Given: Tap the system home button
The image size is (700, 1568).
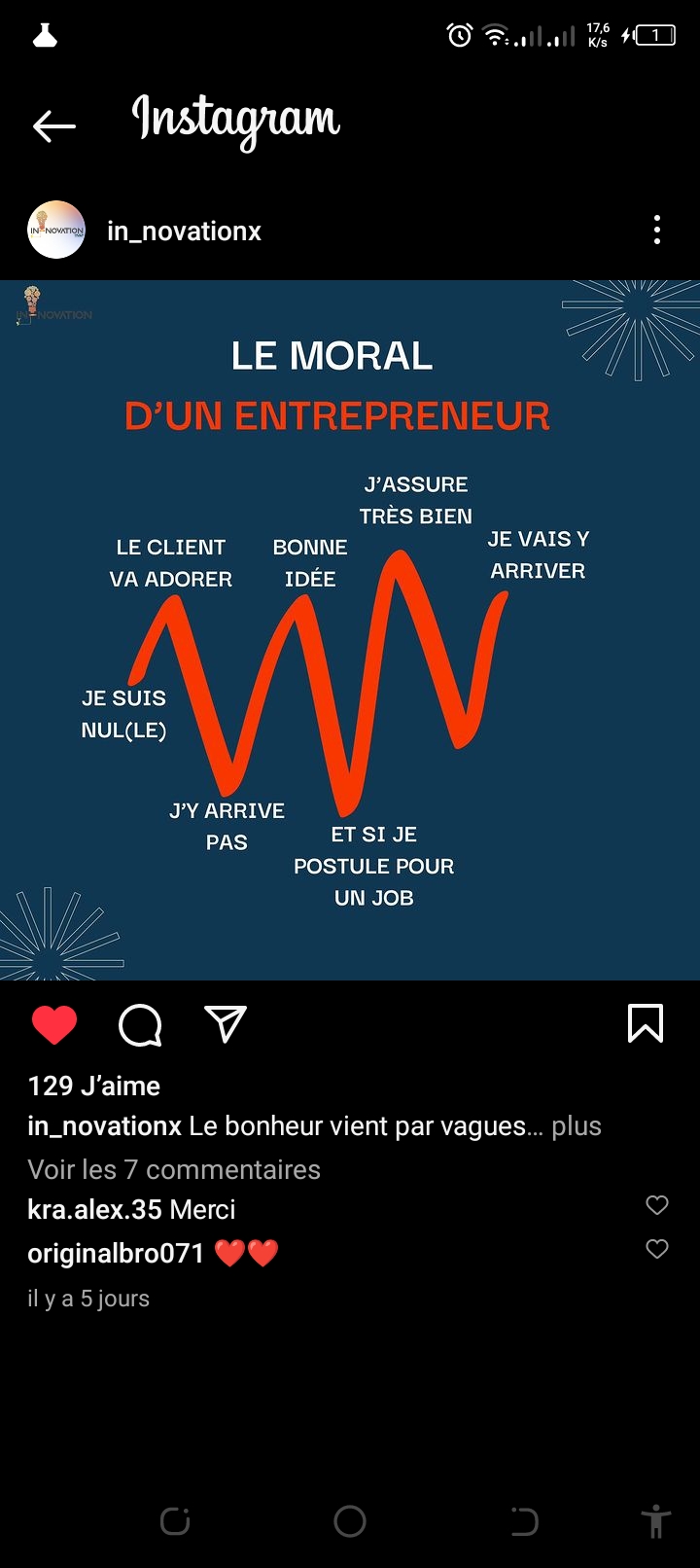Looking at the screenshot, I should click(x=350, y=1521).
